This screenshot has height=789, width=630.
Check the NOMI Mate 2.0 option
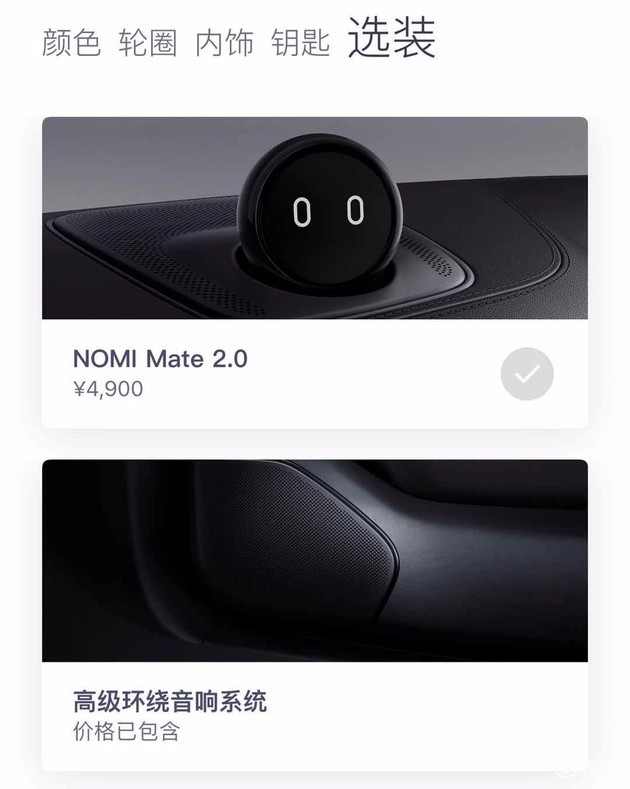[x=527, y=373]
